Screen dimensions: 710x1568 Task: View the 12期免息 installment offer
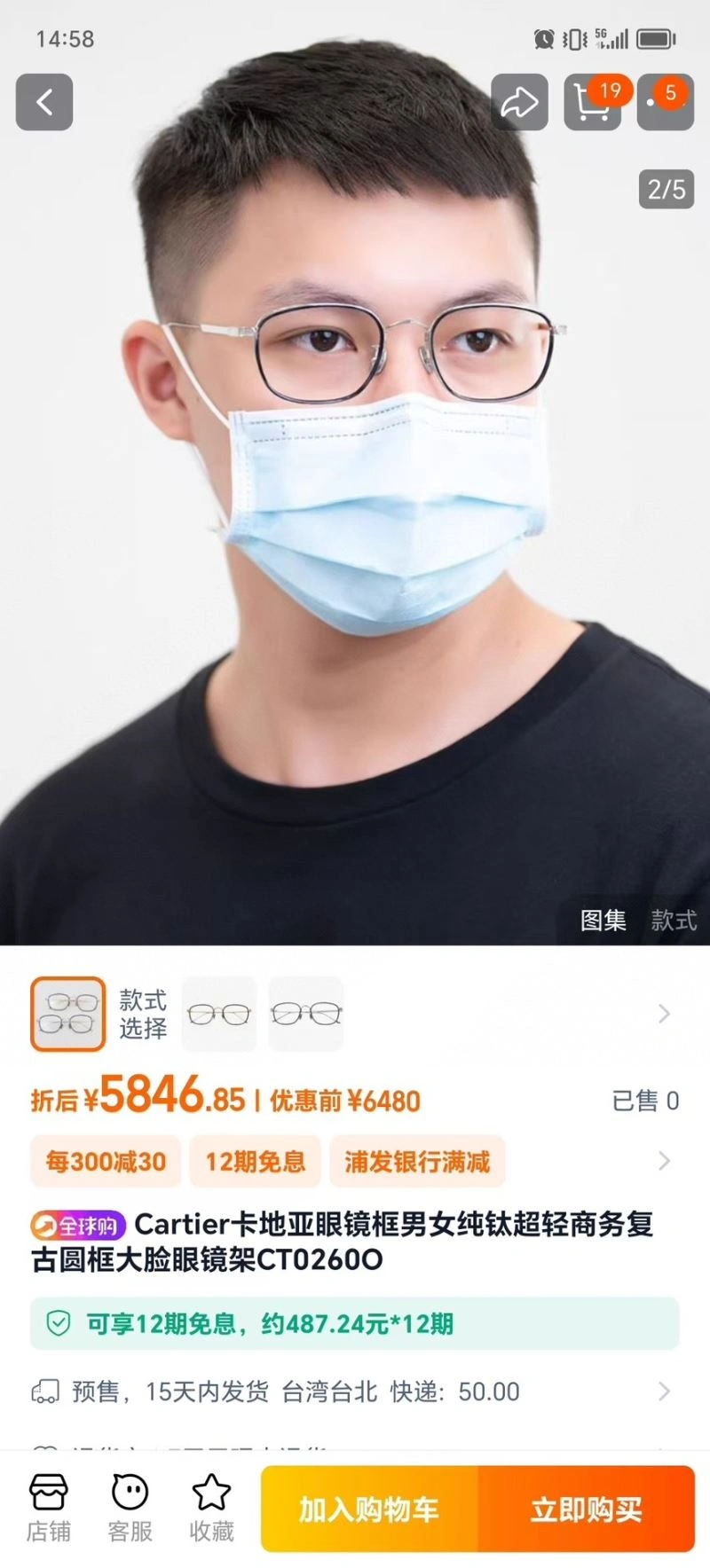pyautogui.click(x=256, y=1161)
